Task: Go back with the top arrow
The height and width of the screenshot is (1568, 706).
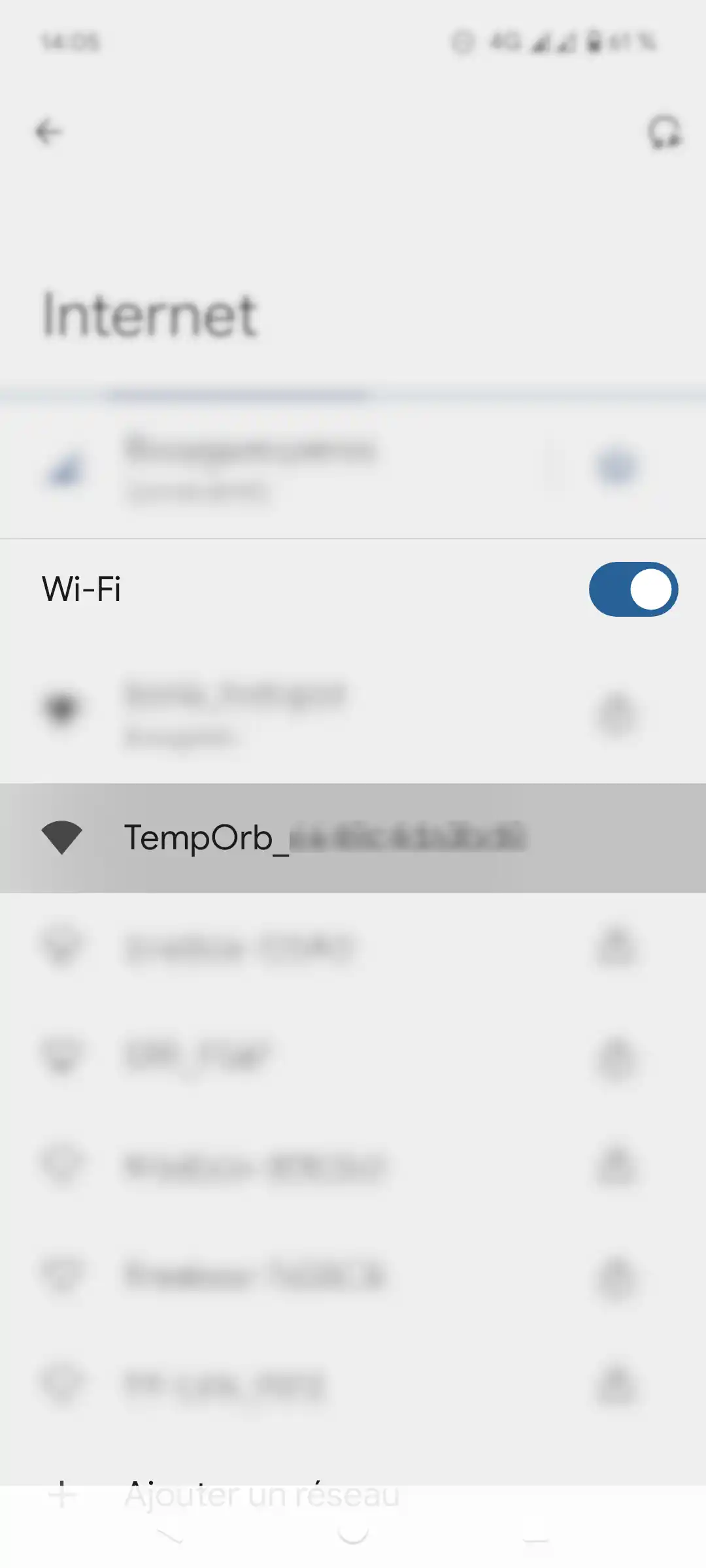Action: 48,132
